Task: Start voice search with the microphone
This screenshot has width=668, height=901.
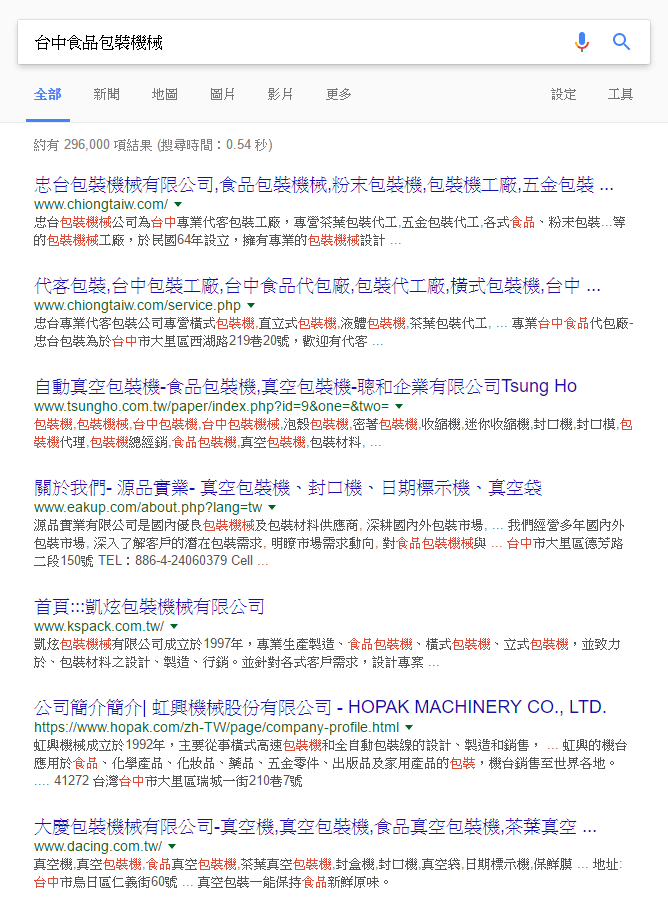Action: pos(582,42)
